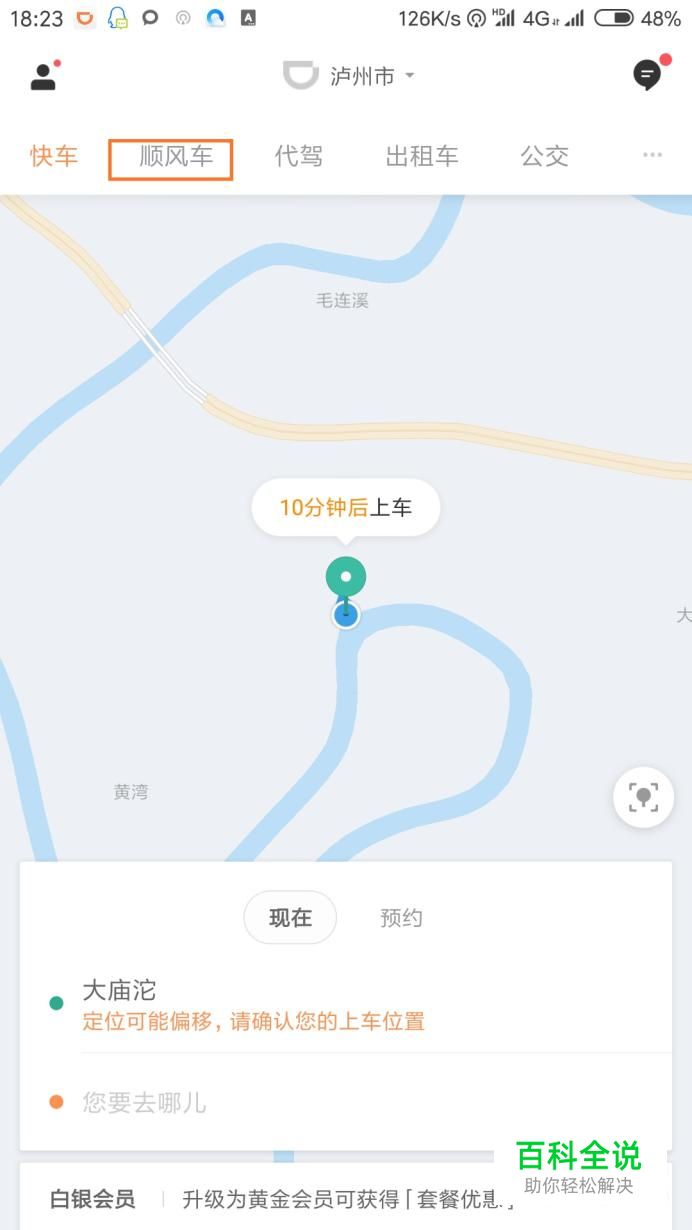Switch to the 公交 tab

pos(545,156)
